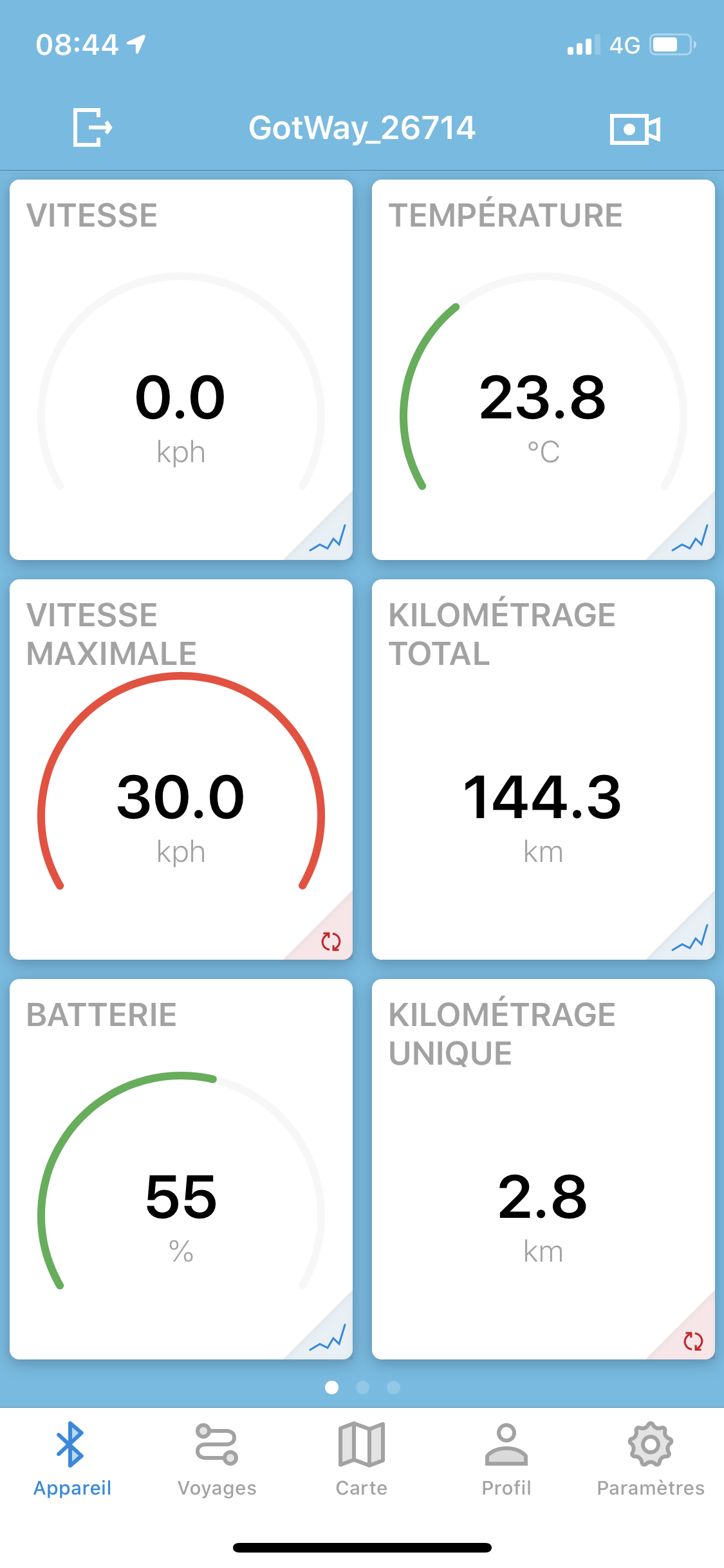
Task: Jump to the third page indicator dot
Action: 394,1387
